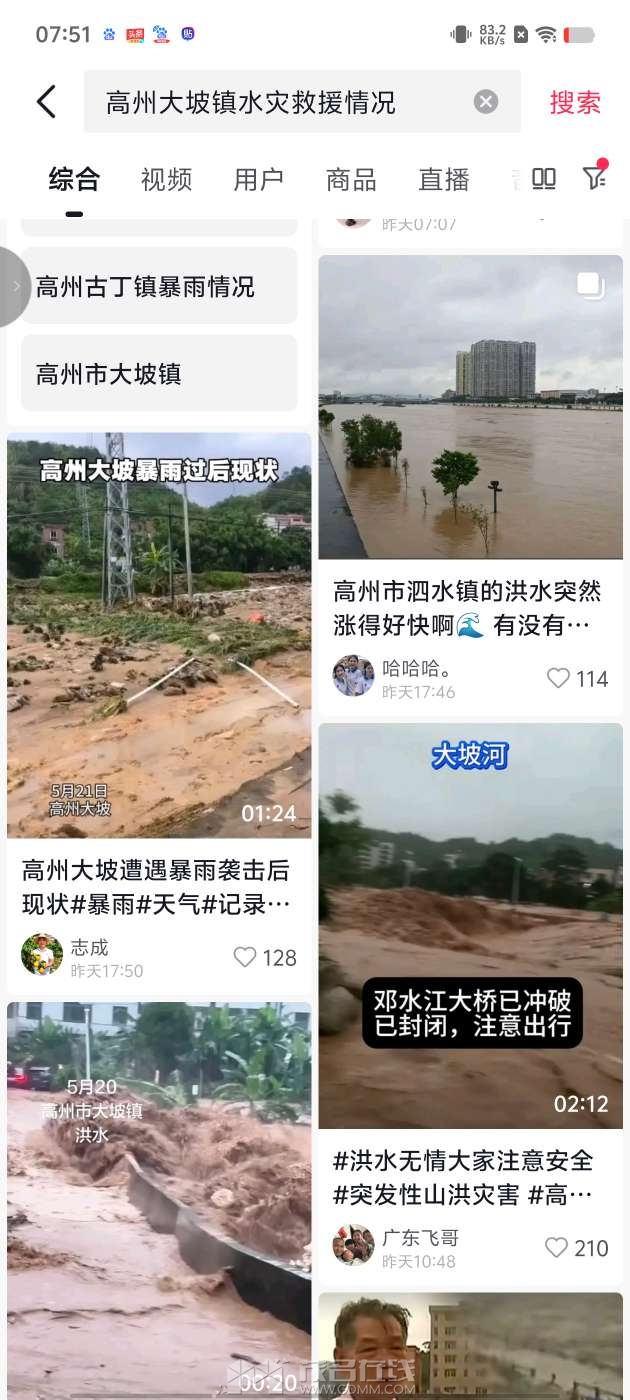The width and height of the screenshot is (630, 1400).
Task: Switch to the 用户 tab
Action: (x=258, y=180)
